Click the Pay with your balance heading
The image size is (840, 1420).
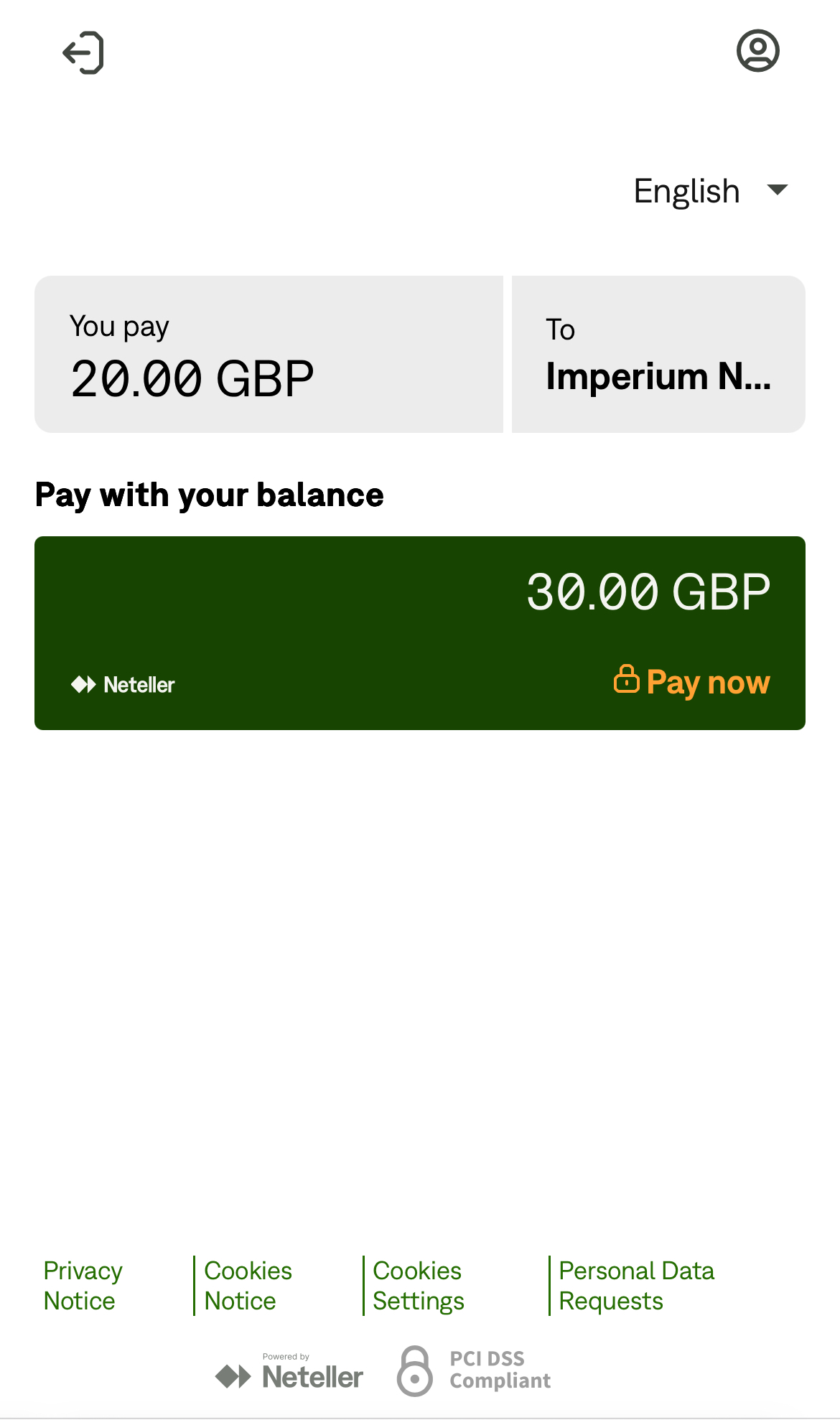[x=209, y=494]
